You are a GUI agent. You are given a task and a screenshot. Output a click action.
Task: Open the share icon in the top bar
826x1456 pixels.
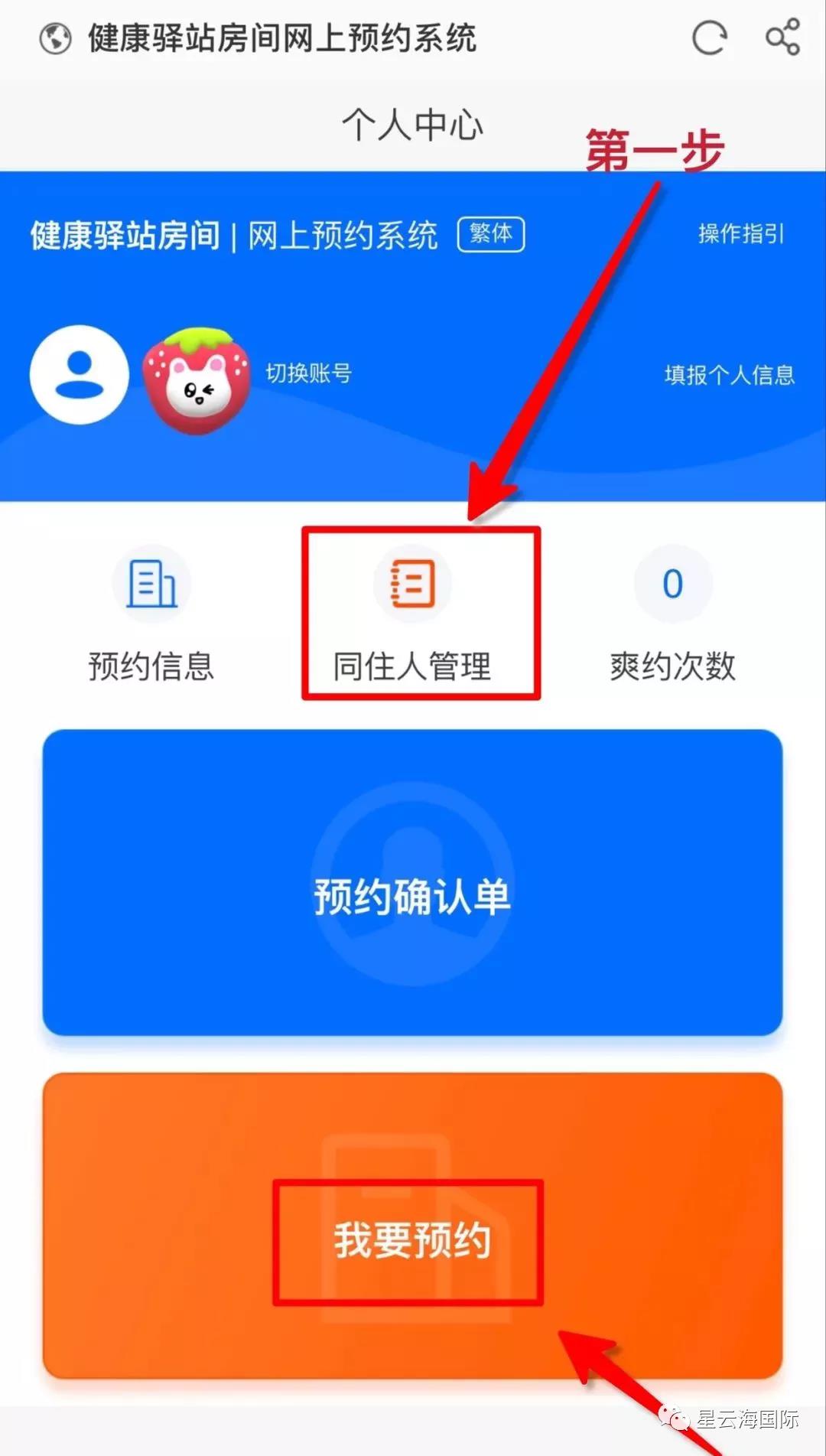[782, 37]
